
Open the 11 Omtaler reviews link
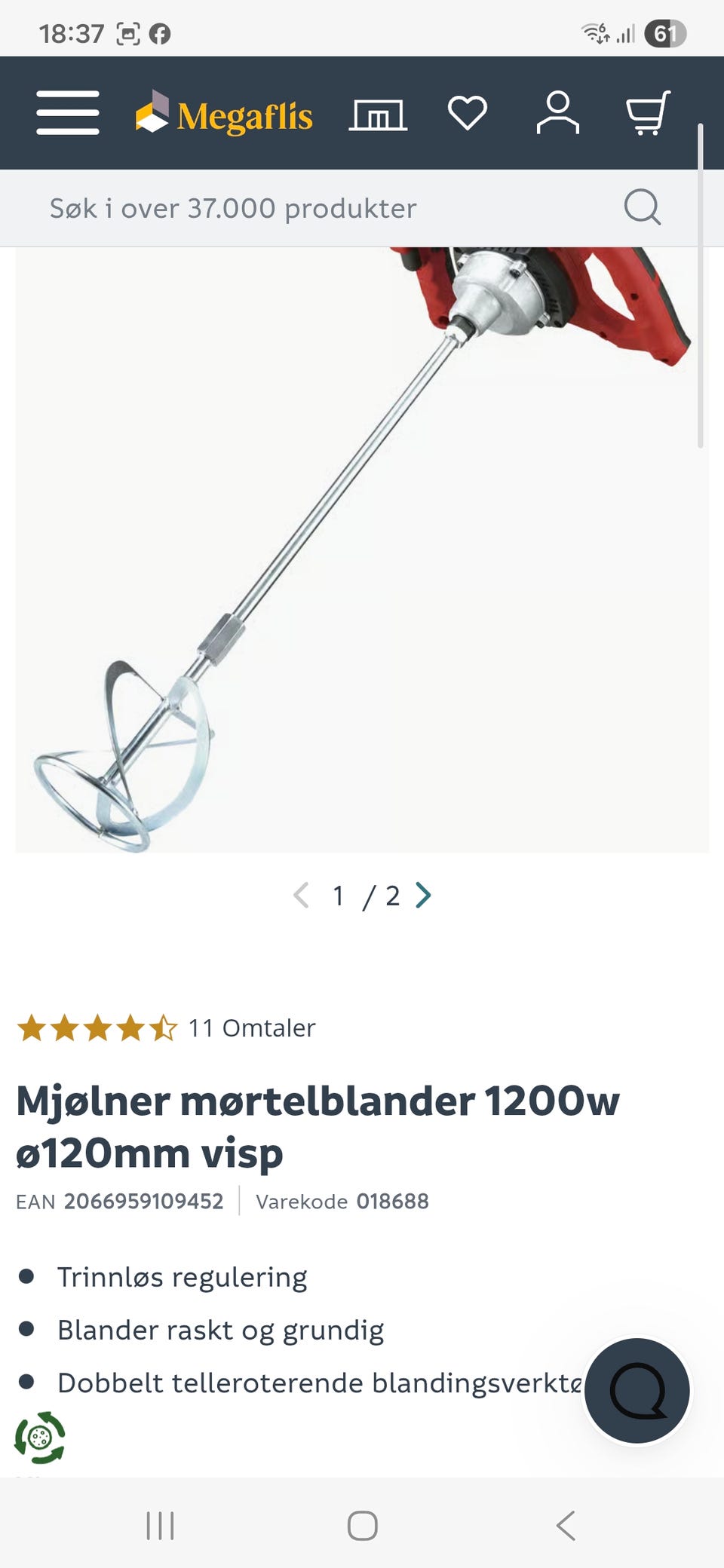coord(251,1027)
